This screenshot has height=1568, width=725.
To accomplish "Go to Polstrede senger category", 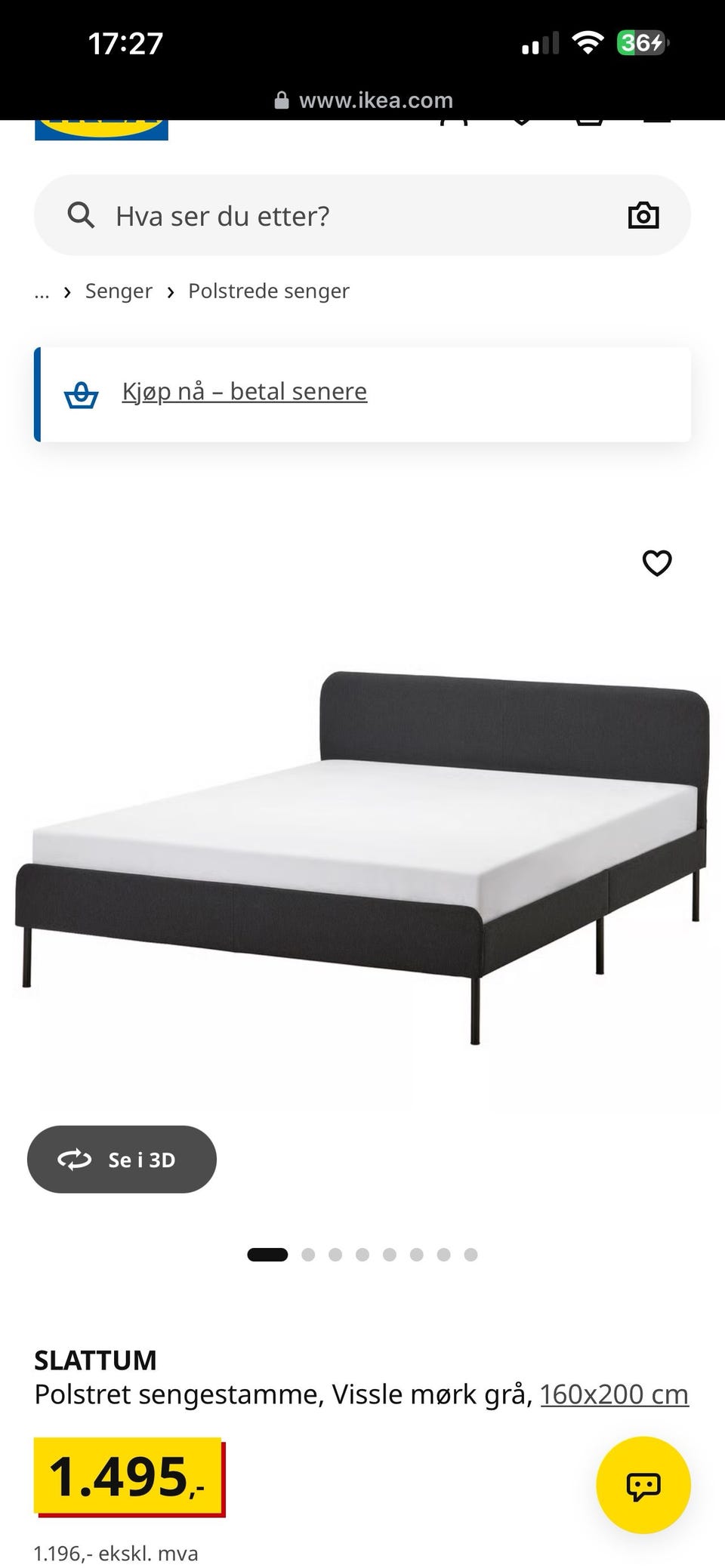I will [268, 291].
